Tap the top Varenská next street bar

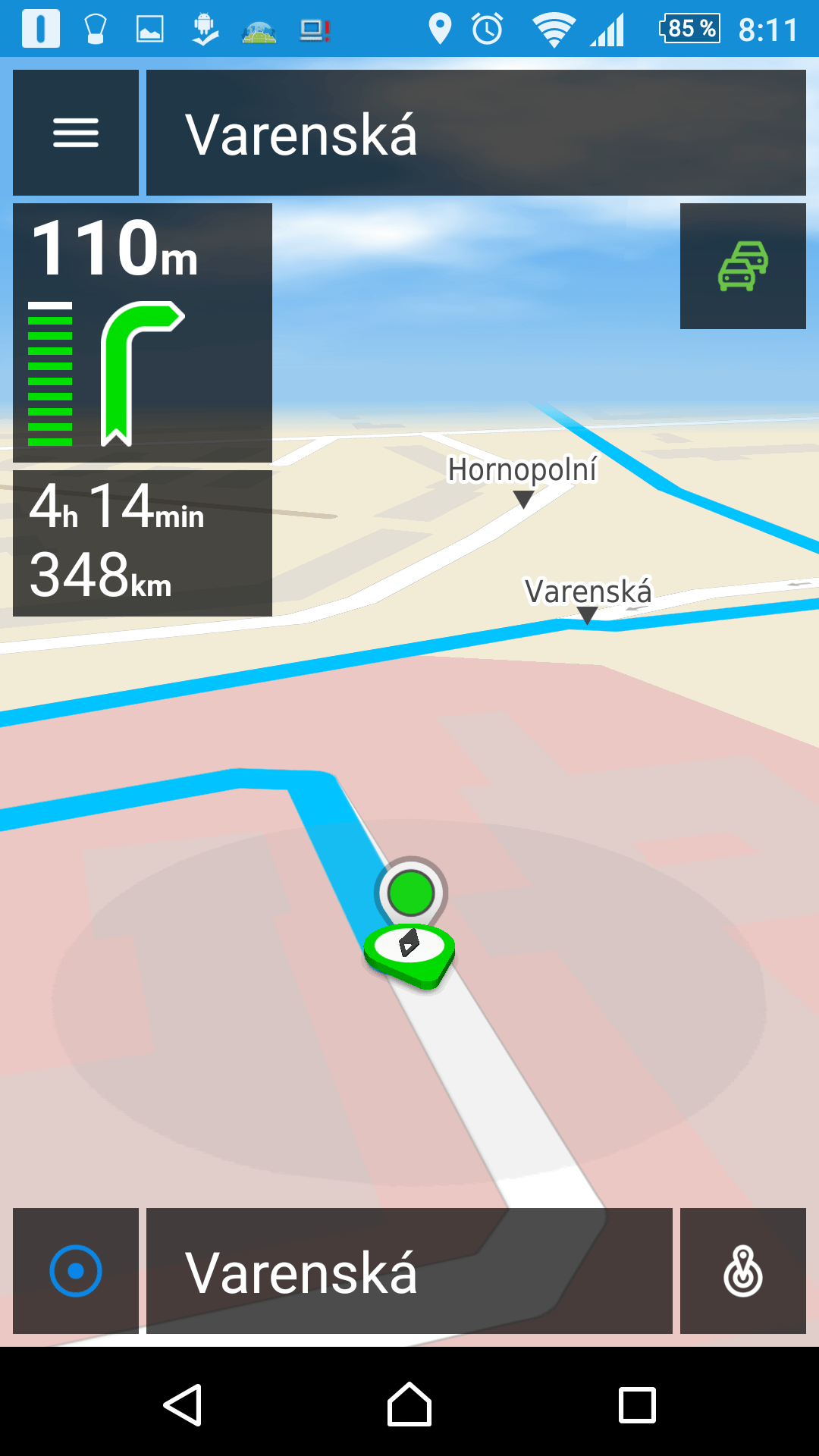click(476, 133)
